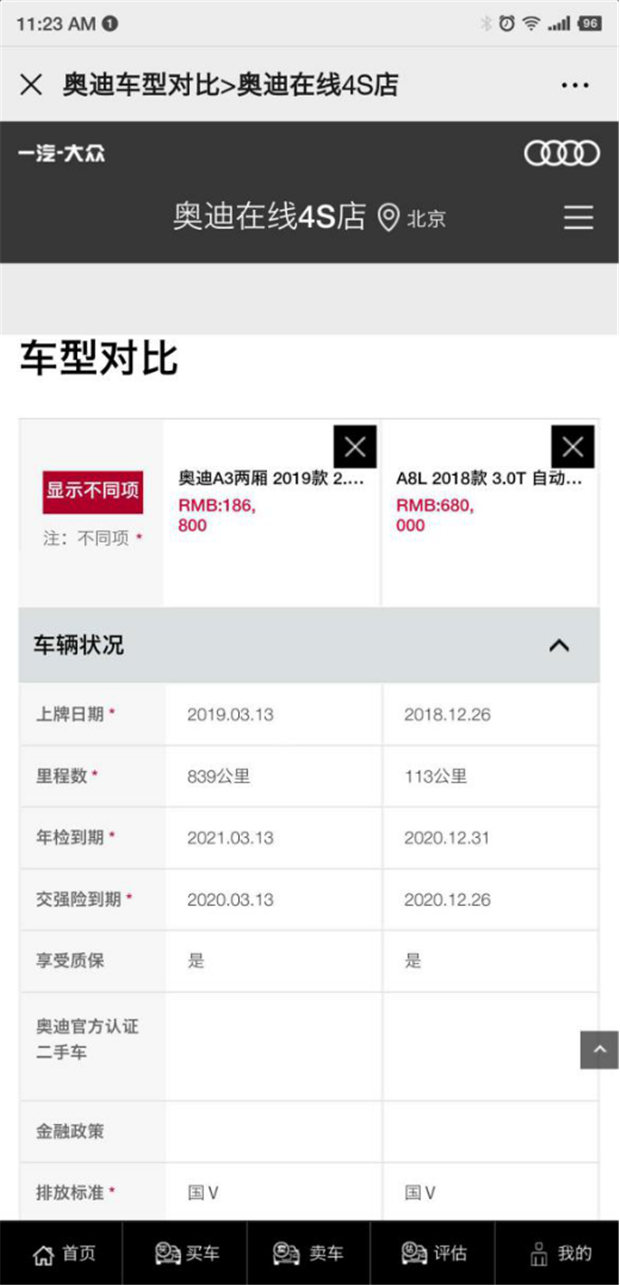Collapse the 车辆状况 section
The height and width of the screenshot is (1285, 620).
[559, 646]
